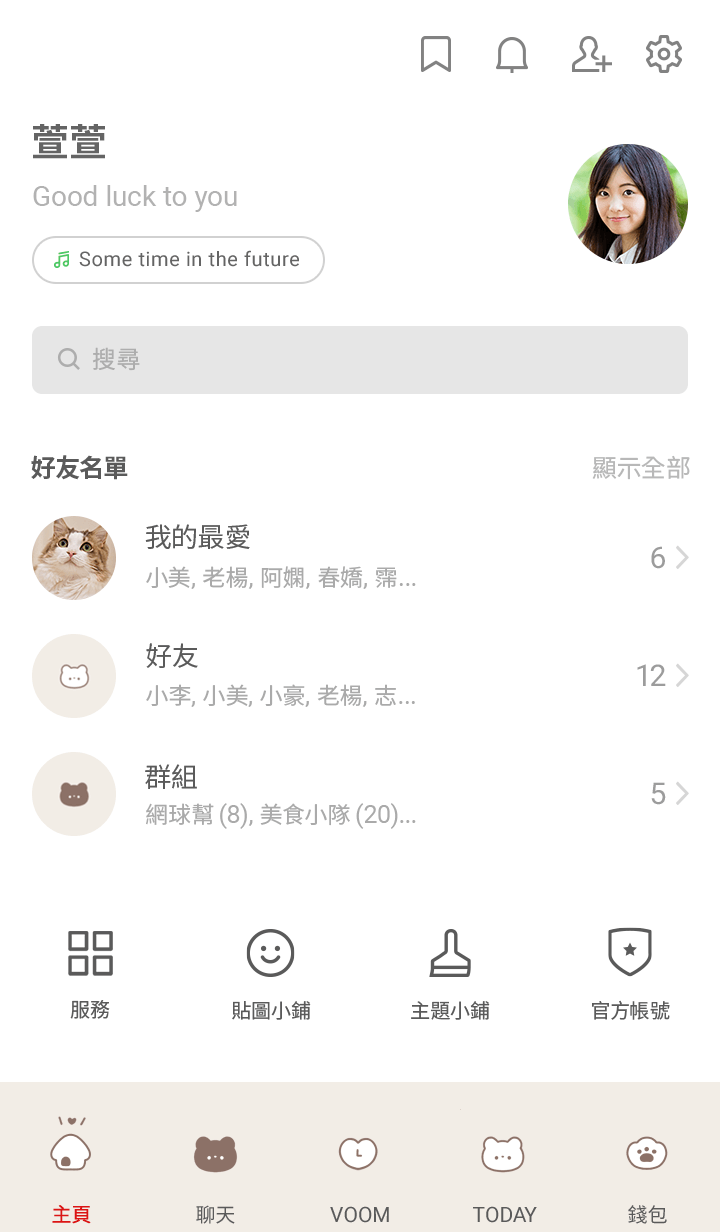Image resolution: width=720 pixels, height=1232 pixels.
Task: Switch to the TODAY tab
Action: click(504, 1170)
